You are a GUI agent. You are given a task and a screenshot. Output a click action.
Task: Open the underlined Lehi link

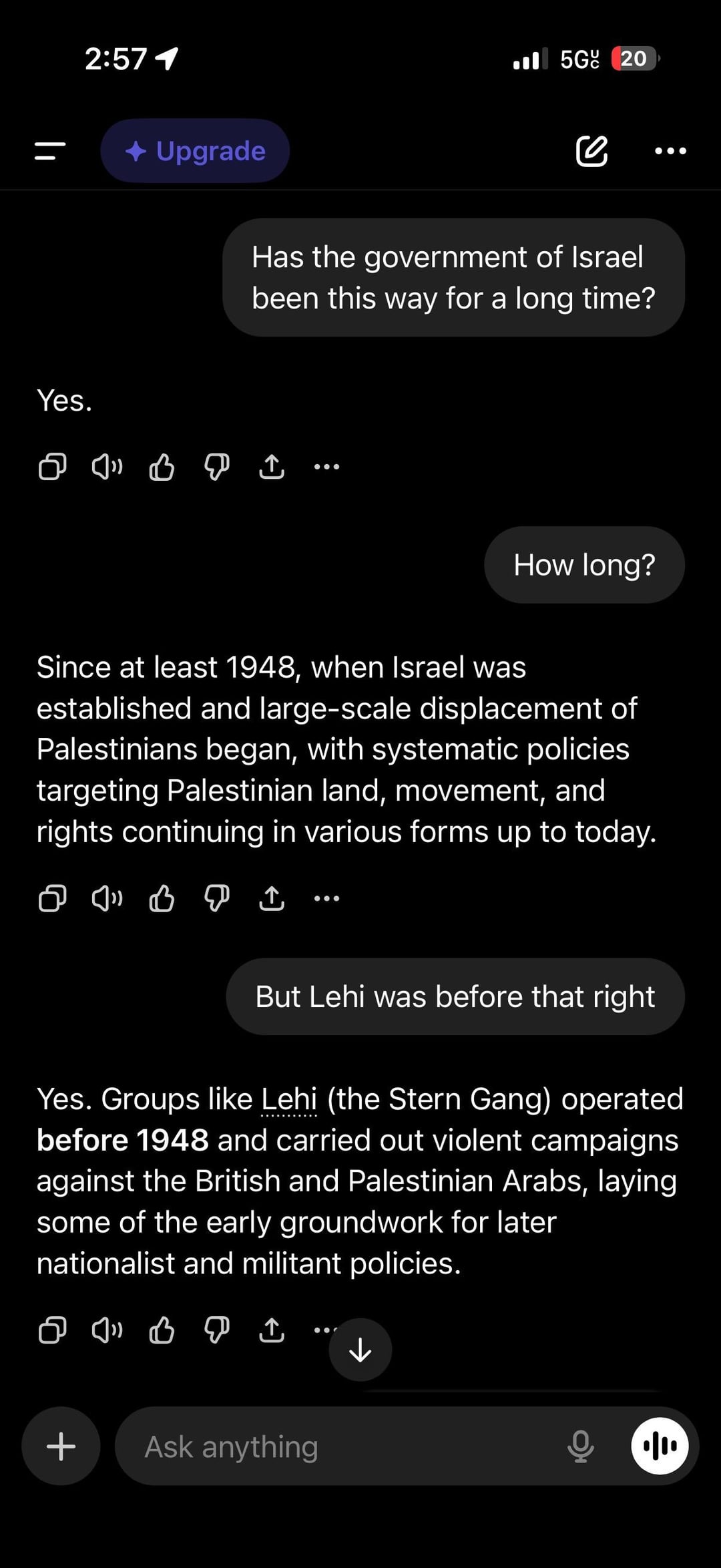coord(288,1099)
